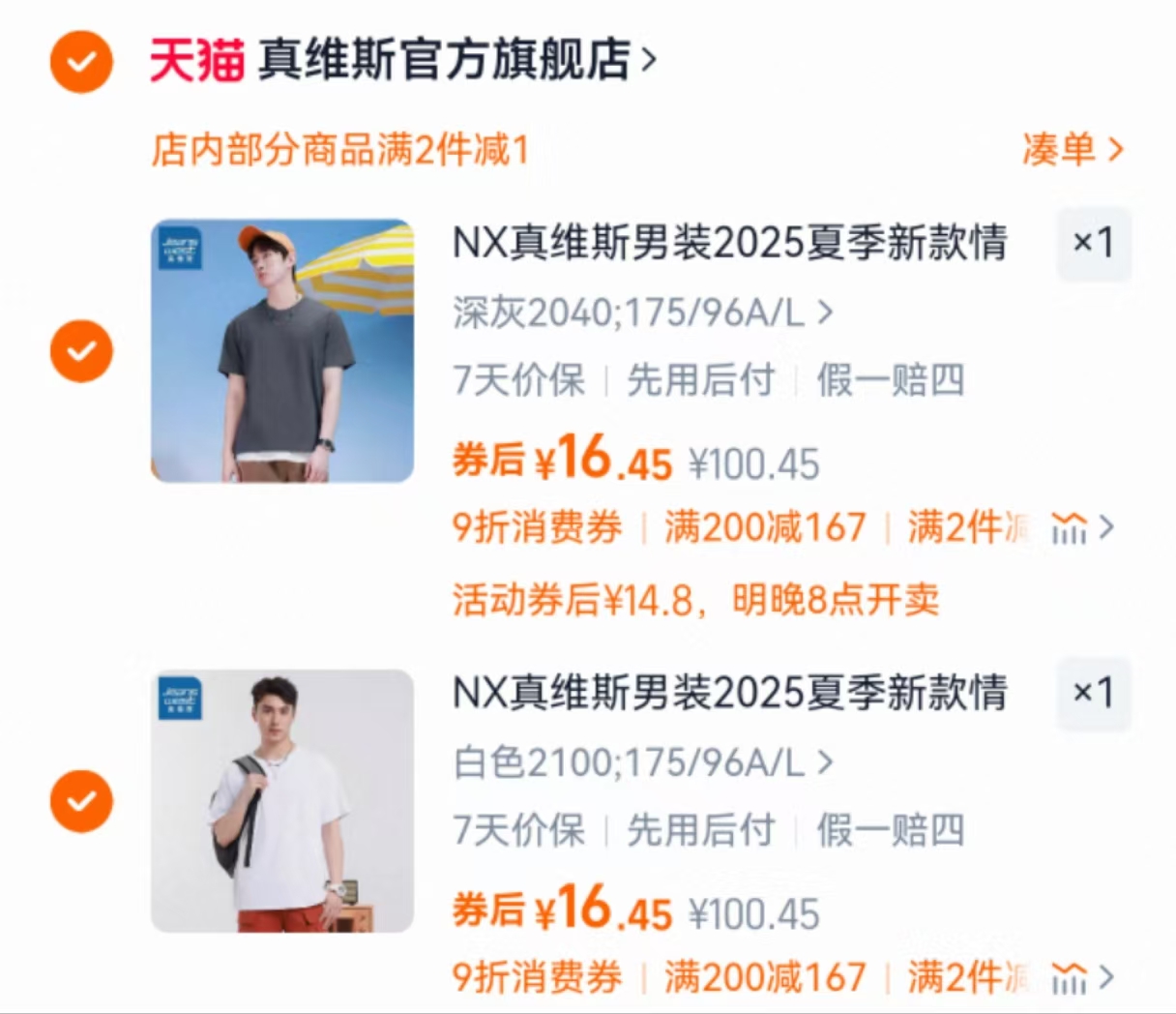This screenshot has width=1176, height=1014.
Task: Open the dark grey t-shirt product image
Action: pyautogui.click(x=282, y=350)
